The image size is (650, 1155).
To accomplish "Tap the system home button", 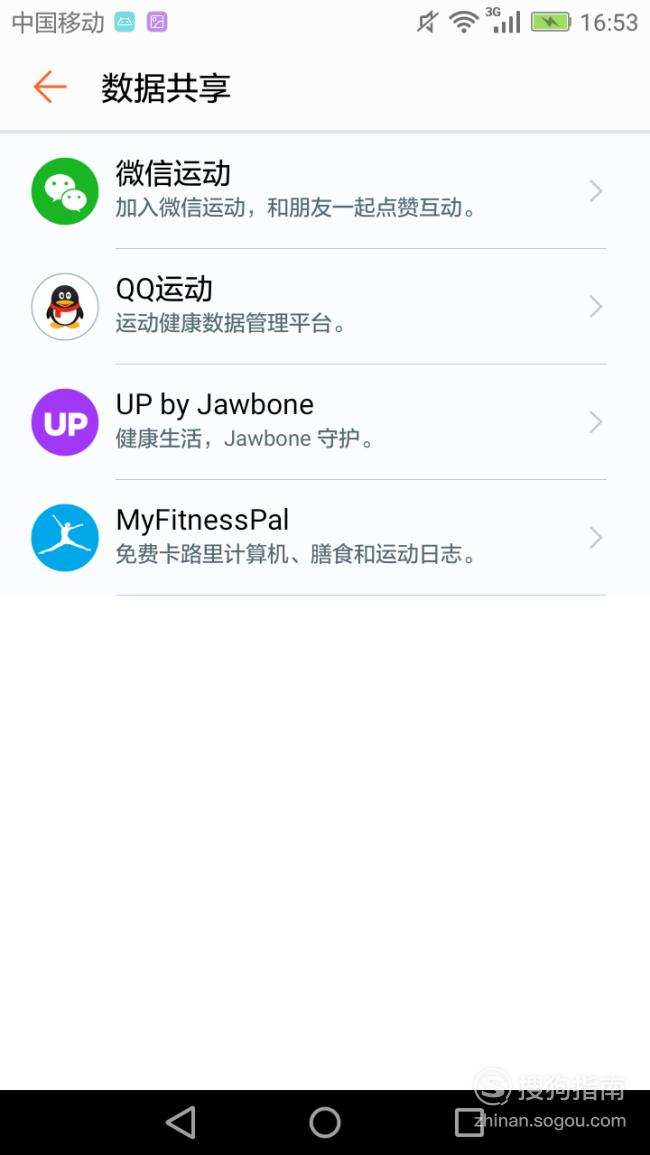I will click(324, 1123).
